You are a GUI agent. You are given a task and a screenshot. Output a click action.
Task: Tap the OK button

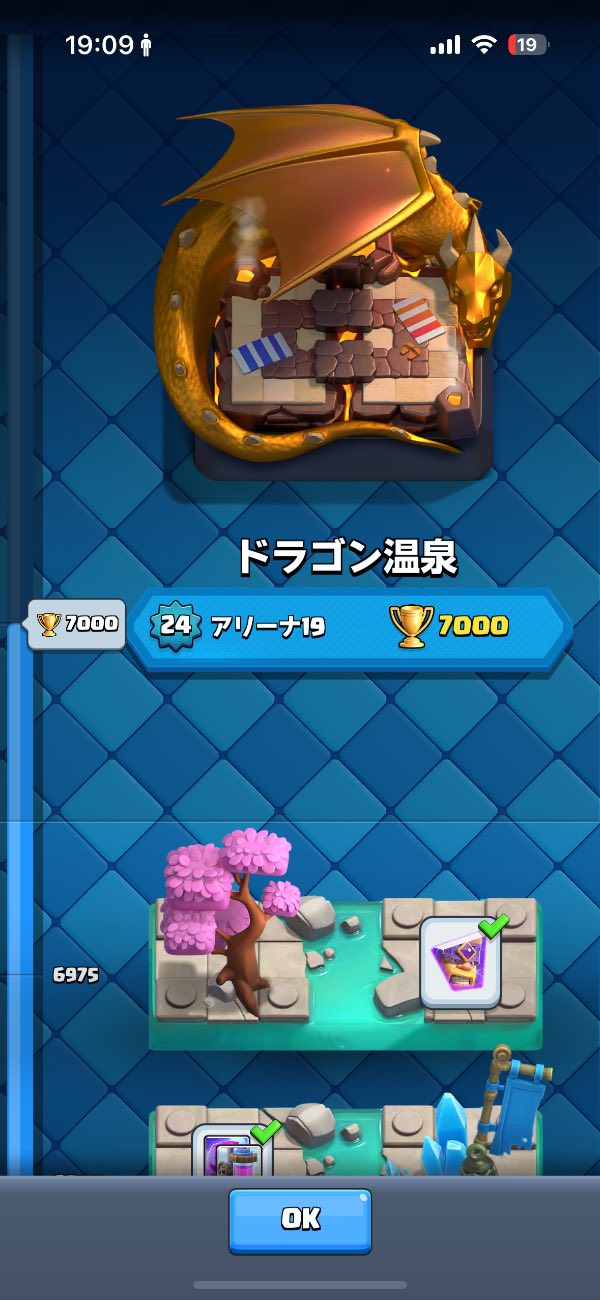[300, 1220]
